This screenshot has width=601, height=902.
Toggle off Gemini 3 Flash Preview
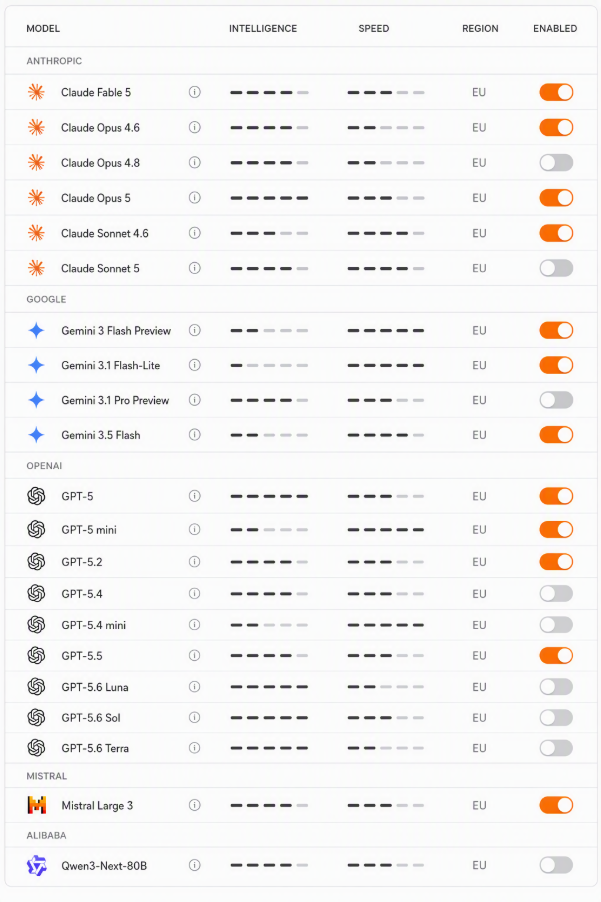tap(556, 330)
